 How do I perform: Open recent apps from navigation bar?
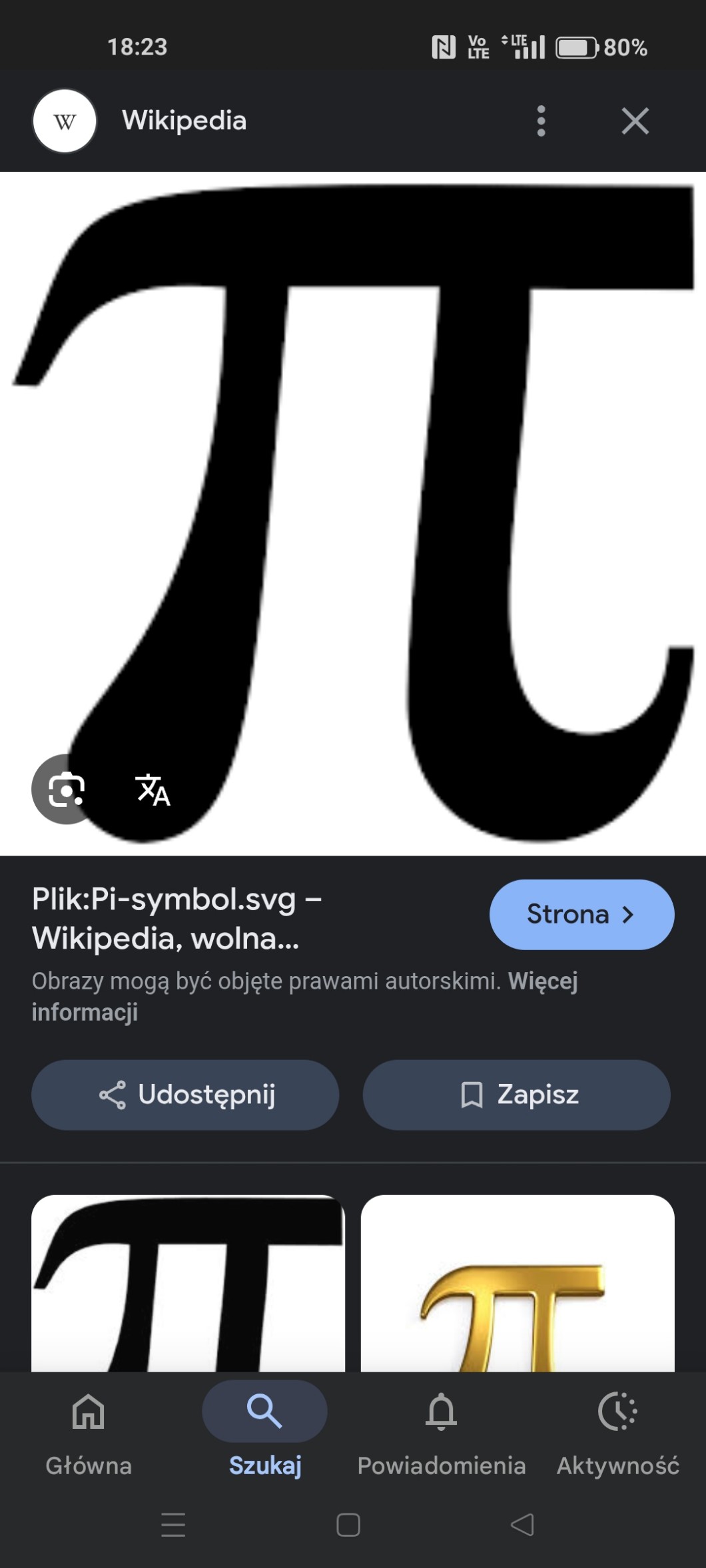[173, 1525]
